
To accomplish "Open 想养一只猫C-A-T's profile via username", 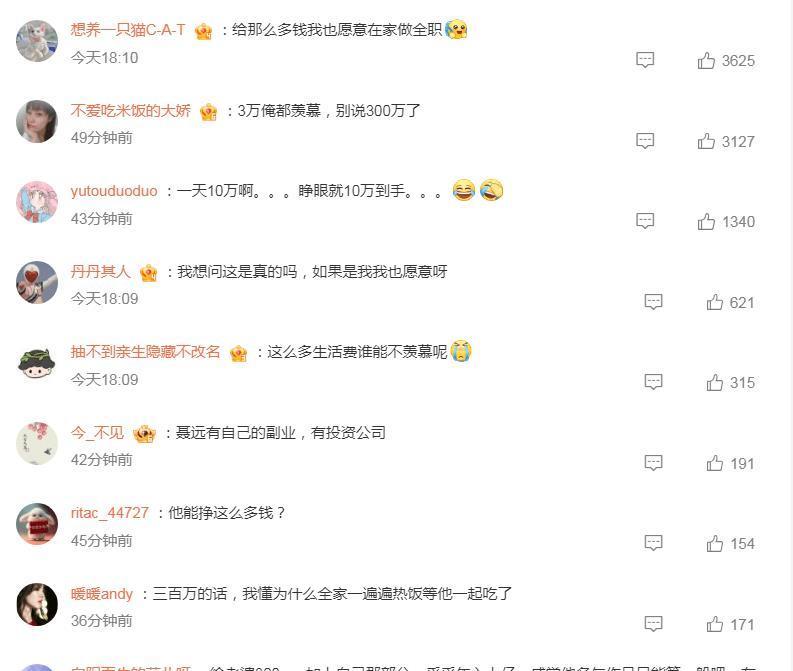I will point(128,30).
